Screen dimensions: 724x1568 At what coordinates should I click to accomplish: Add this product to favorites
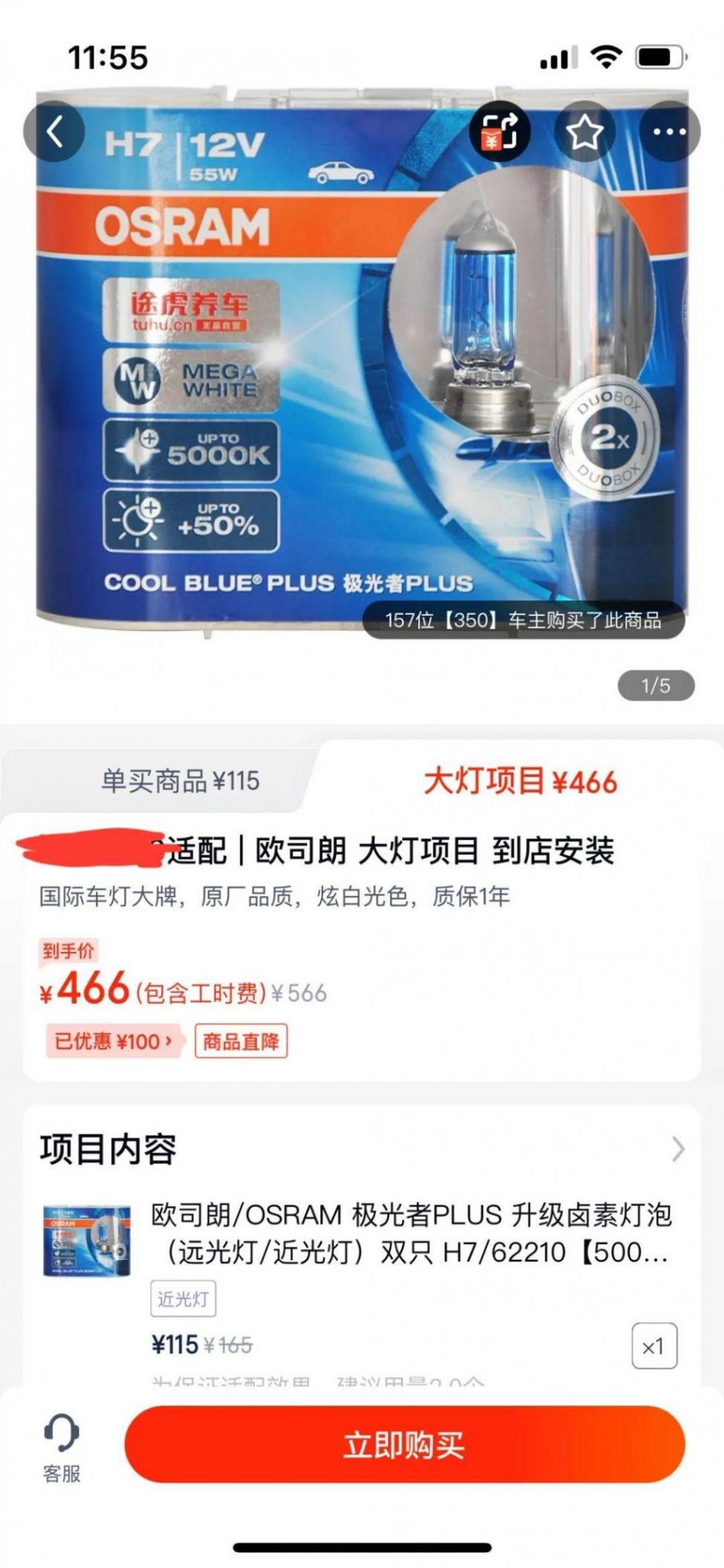(x=585, y=132)
